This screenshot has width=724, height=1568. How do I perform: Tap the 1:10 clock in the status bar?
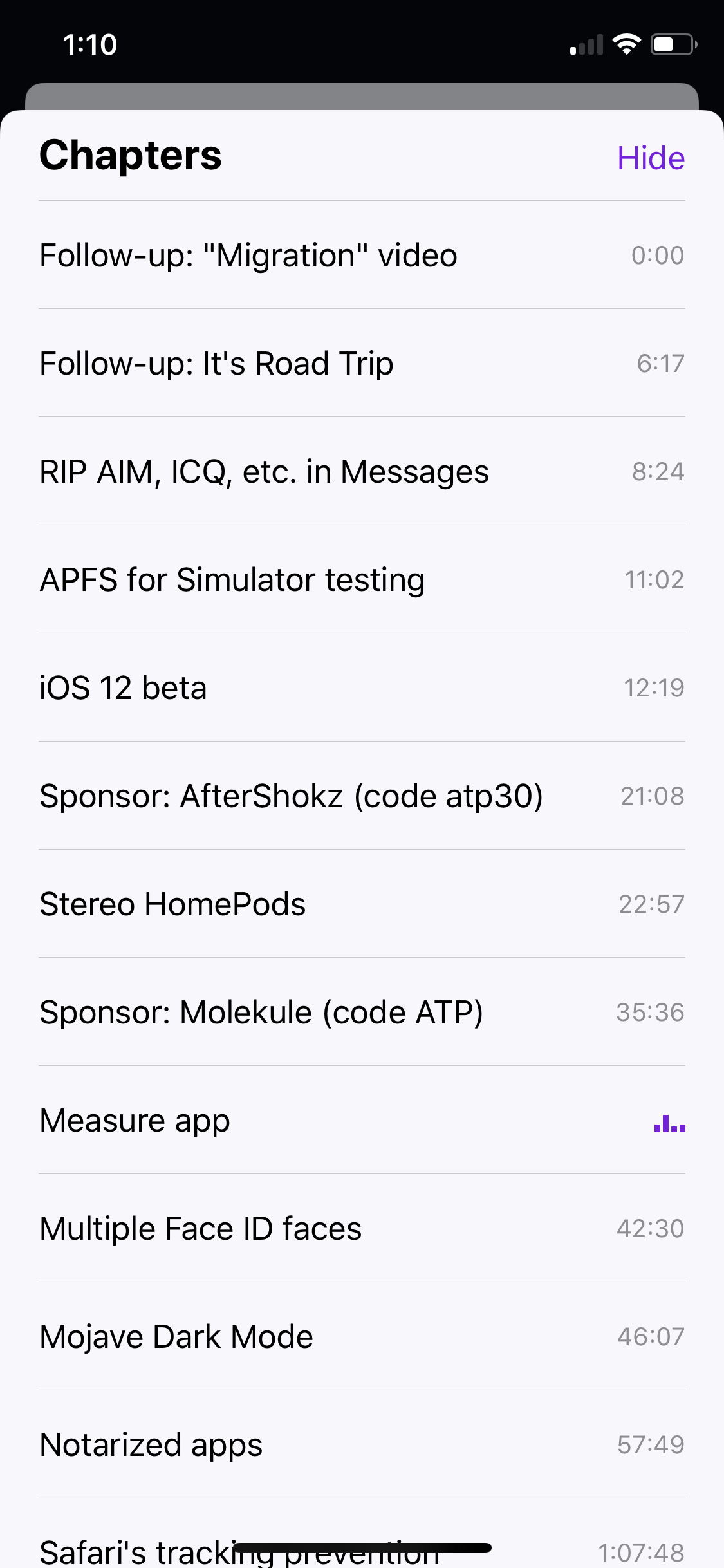coord(89,44)
